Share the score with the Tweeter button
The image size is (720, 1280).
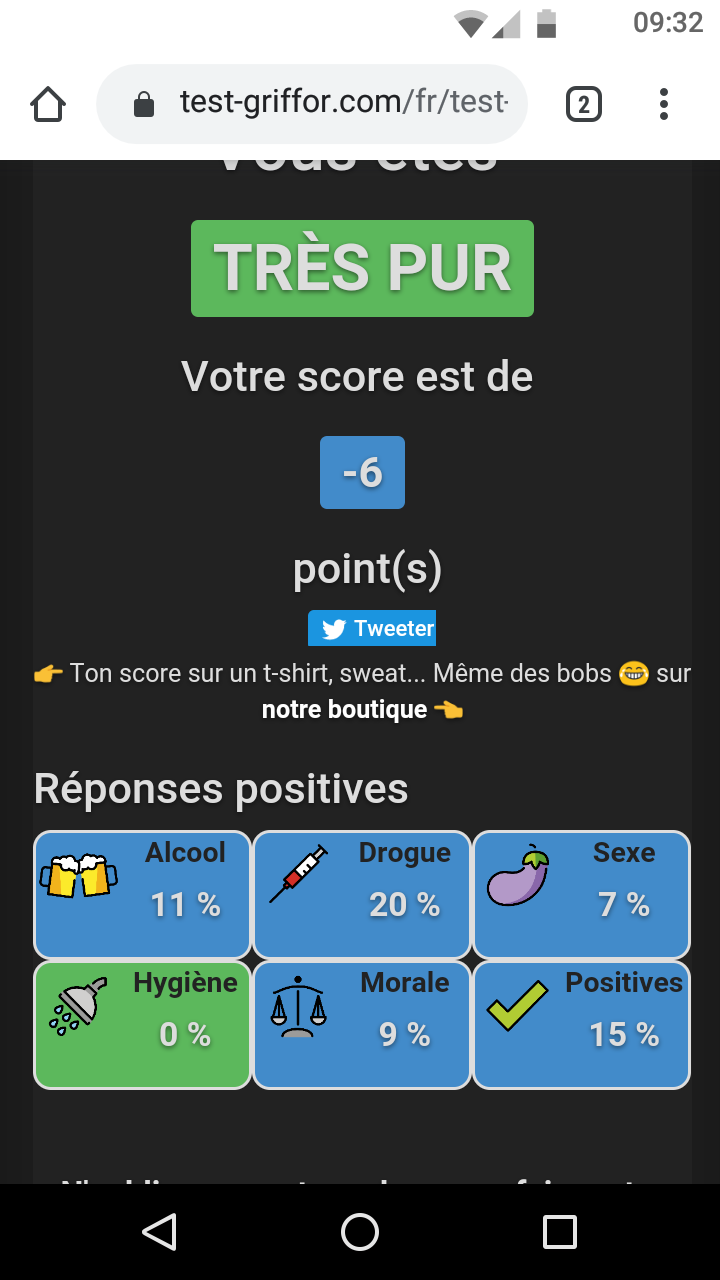(x=372, y=628)
